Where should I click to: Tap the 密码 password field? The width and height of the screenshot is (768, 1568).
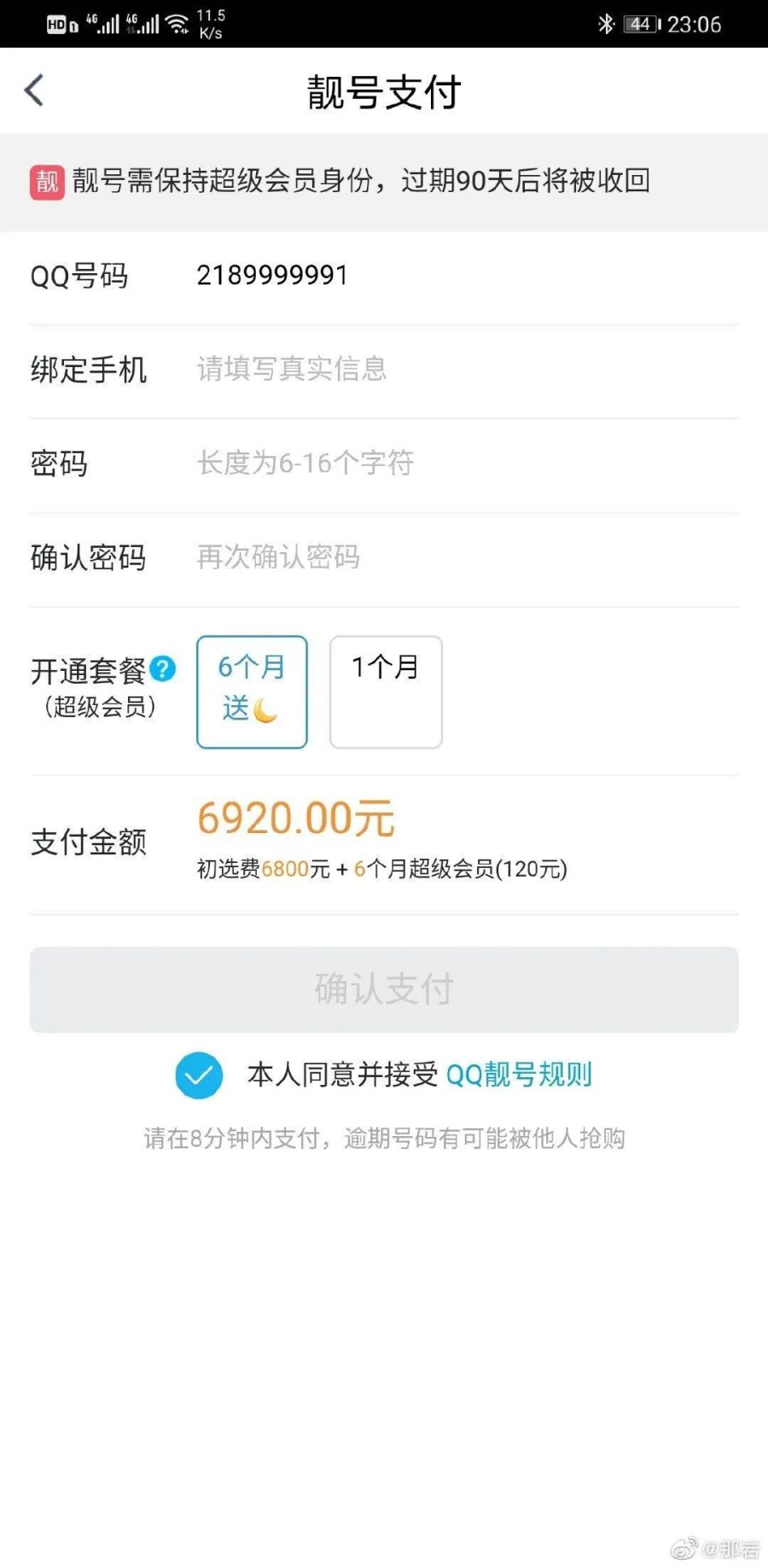point(341,463)
